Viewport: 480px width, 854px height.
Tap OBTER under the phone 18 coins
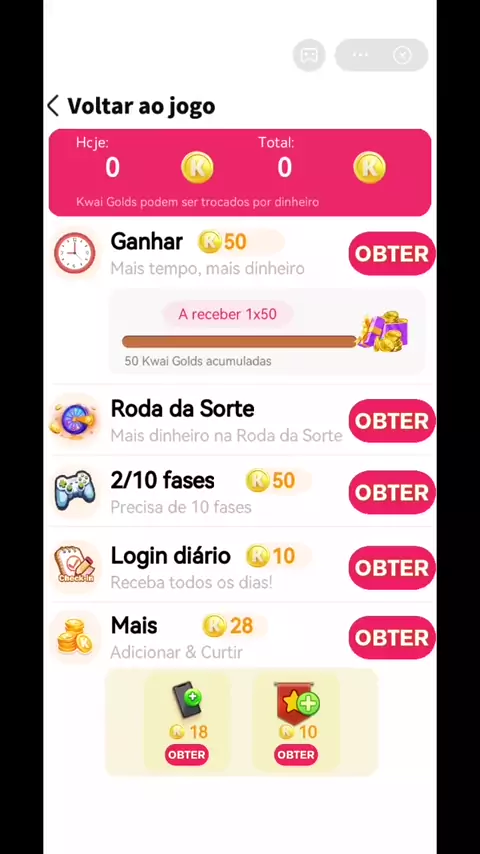(x=187, y=755)
